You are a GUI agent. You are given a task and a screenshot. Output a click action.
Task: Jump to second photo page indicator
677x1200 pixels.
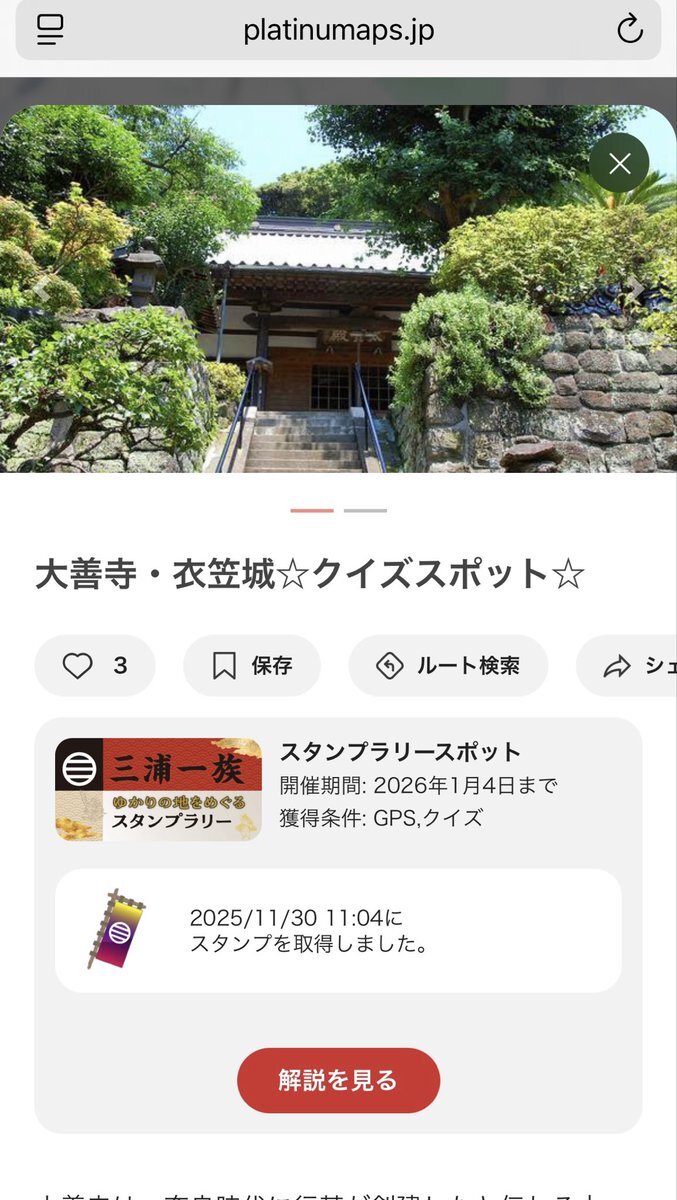pyautogui.click(x=365, y=511)
